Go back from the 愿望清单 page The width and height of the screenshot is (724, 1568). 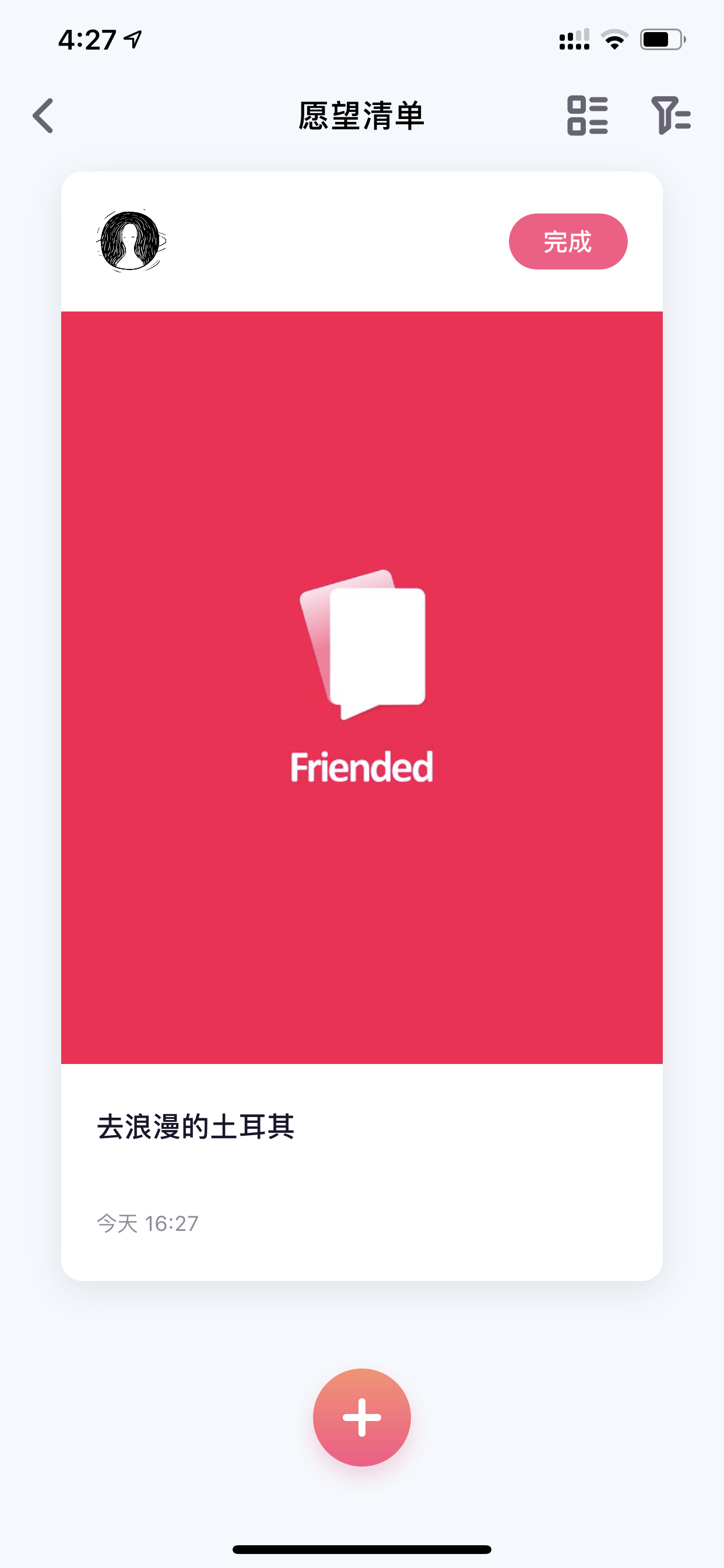43,115
